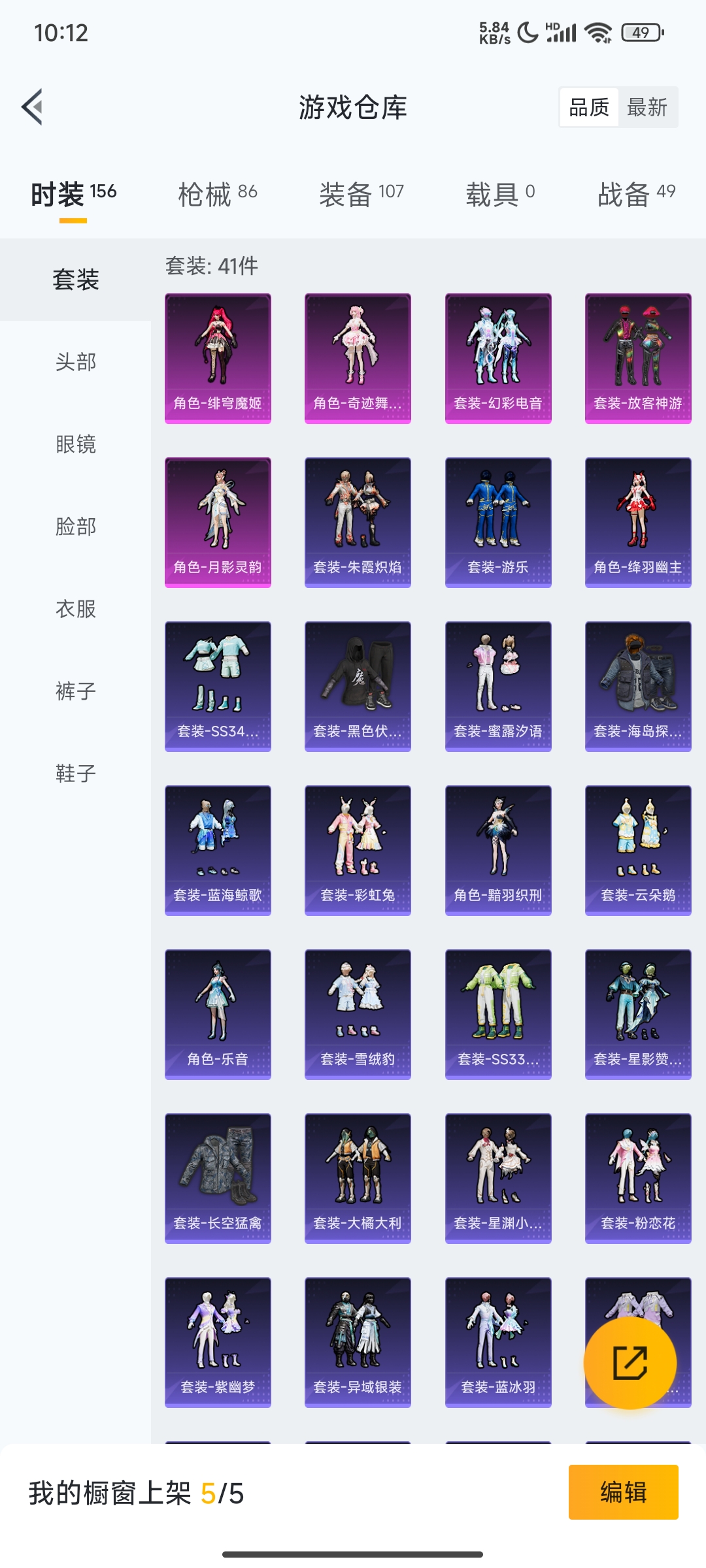Open the 套装-幻彩电音 item

click(x=498, y=358)
